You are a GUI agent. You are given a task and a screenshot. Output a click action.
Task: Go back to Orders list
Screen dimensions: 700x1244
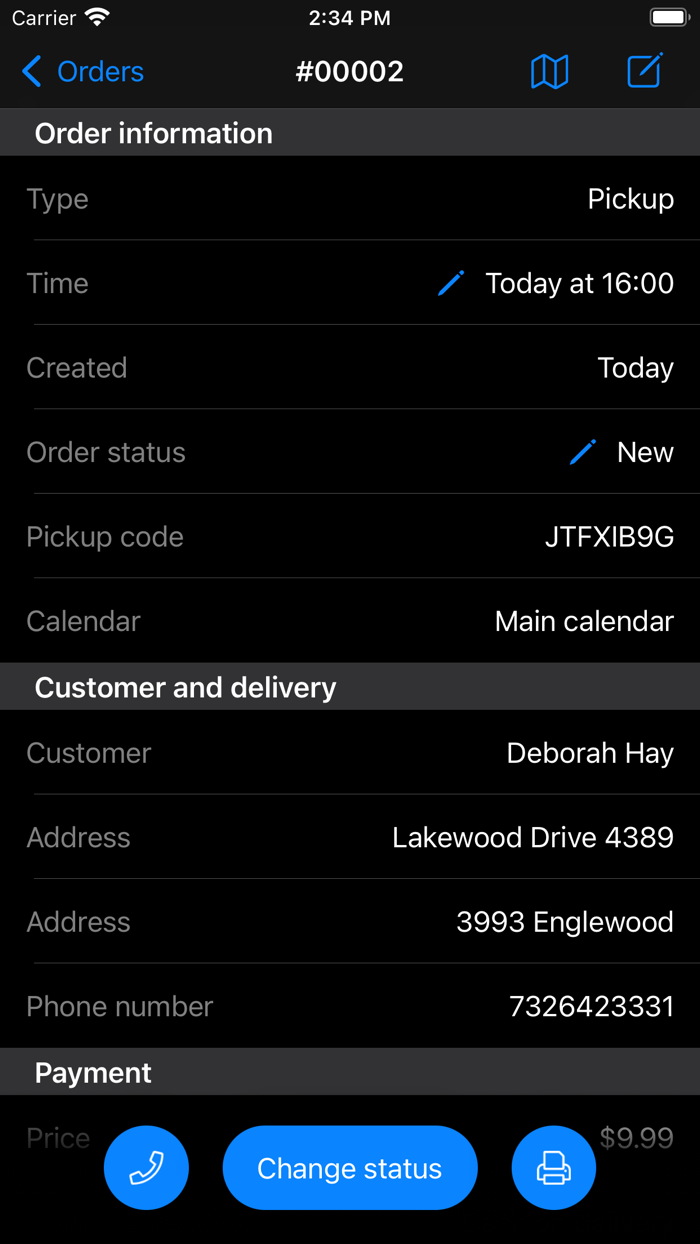coord(82,72)
